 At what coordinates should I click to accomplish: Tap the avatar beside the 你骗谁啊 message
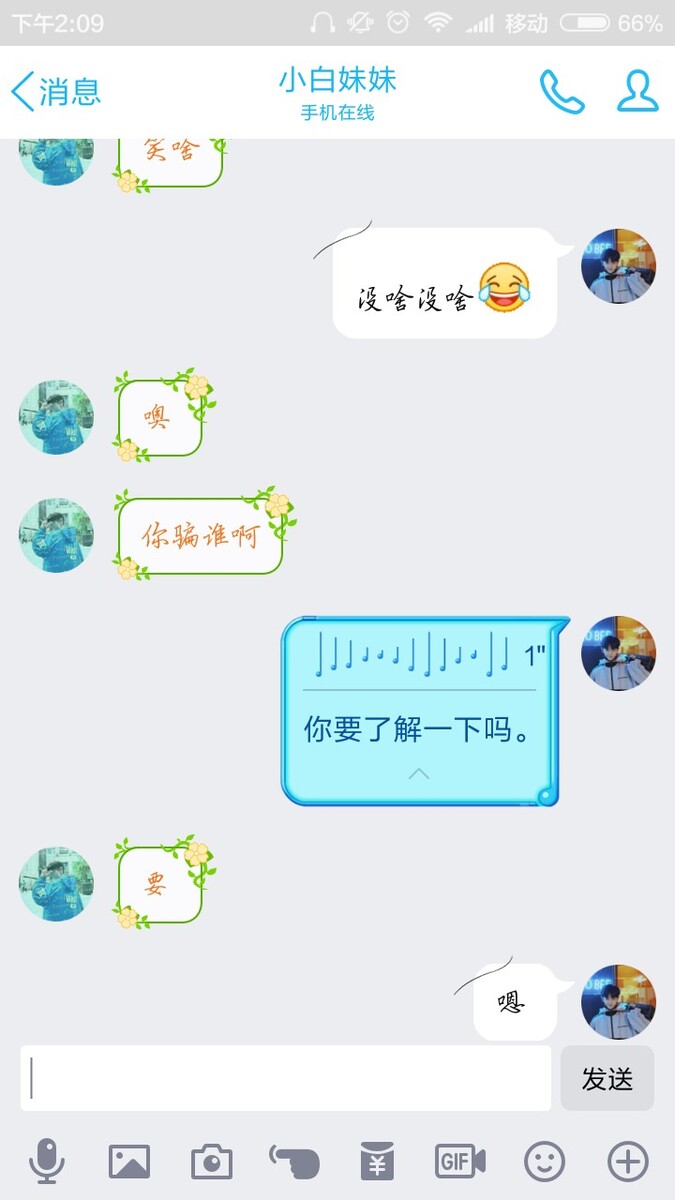[56, 535]
